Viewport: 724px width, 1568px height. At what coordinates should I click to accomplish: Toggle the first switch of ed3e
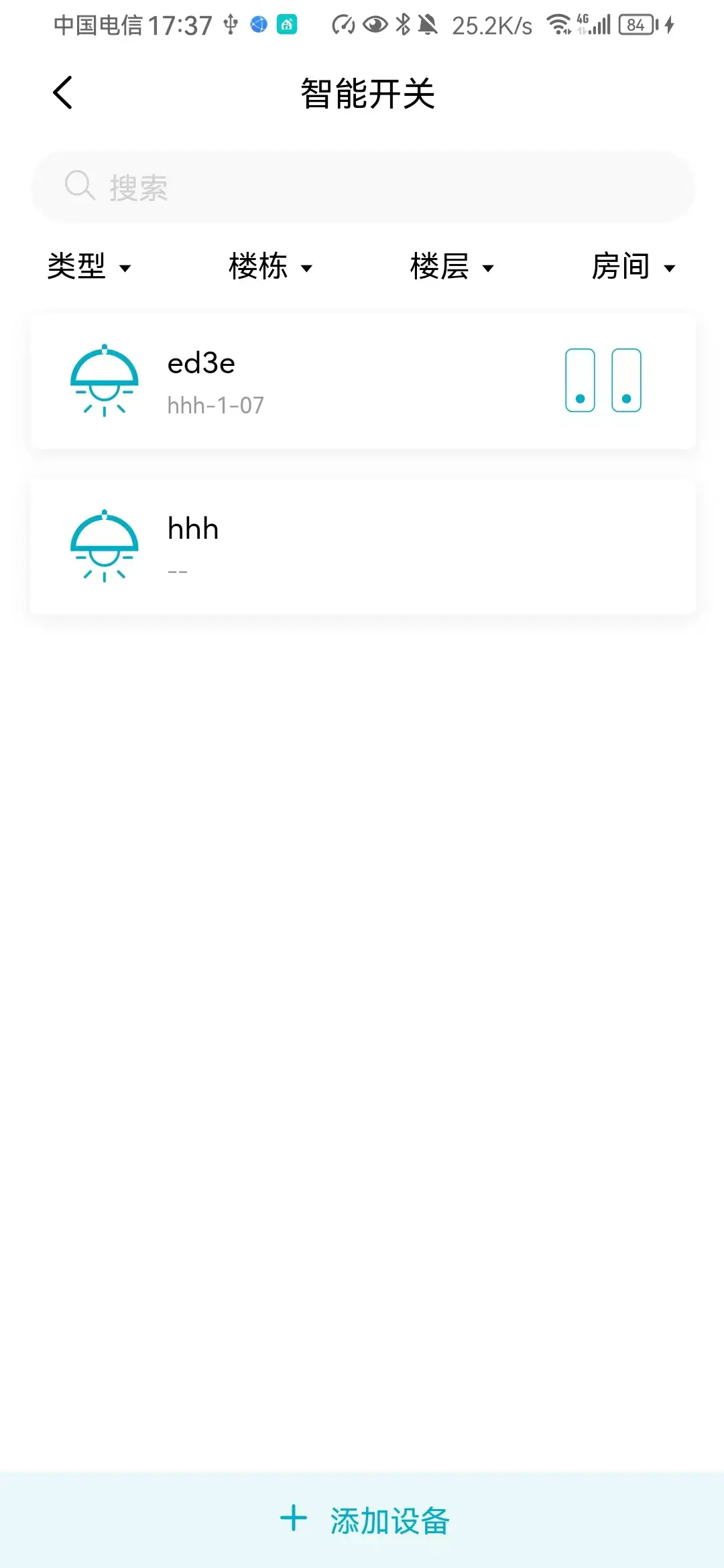pos(580,380)
